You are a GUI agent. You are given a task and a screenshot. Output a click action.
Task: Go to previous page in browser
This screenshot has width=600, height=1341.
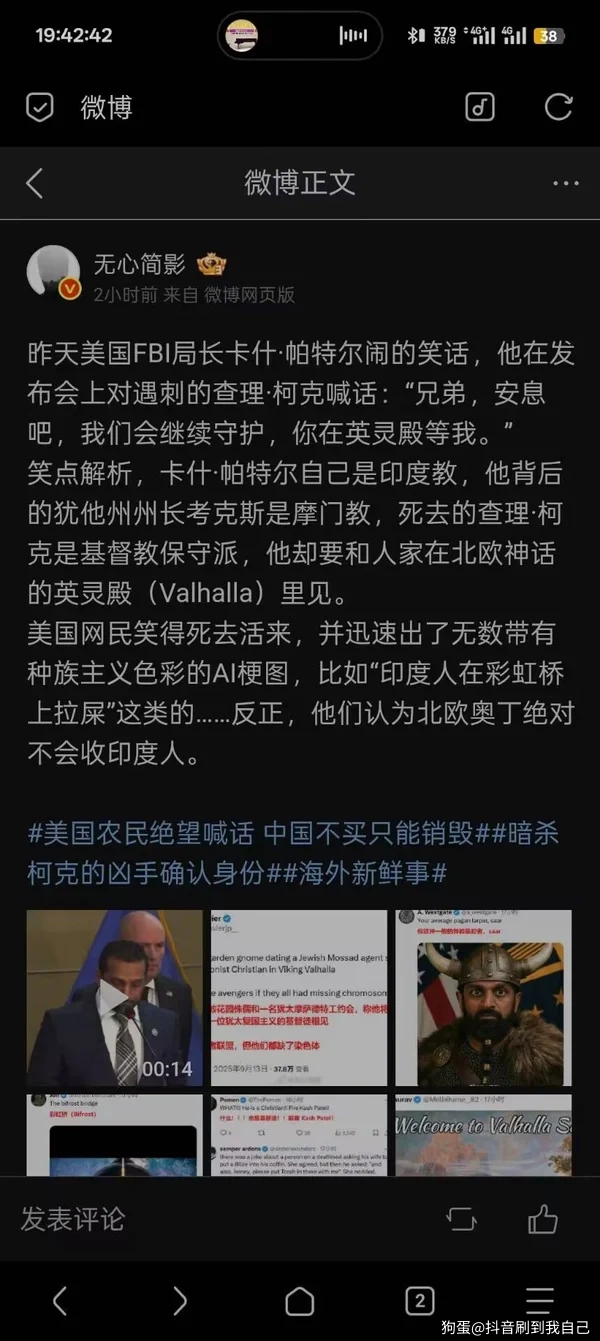point(60,1300)
